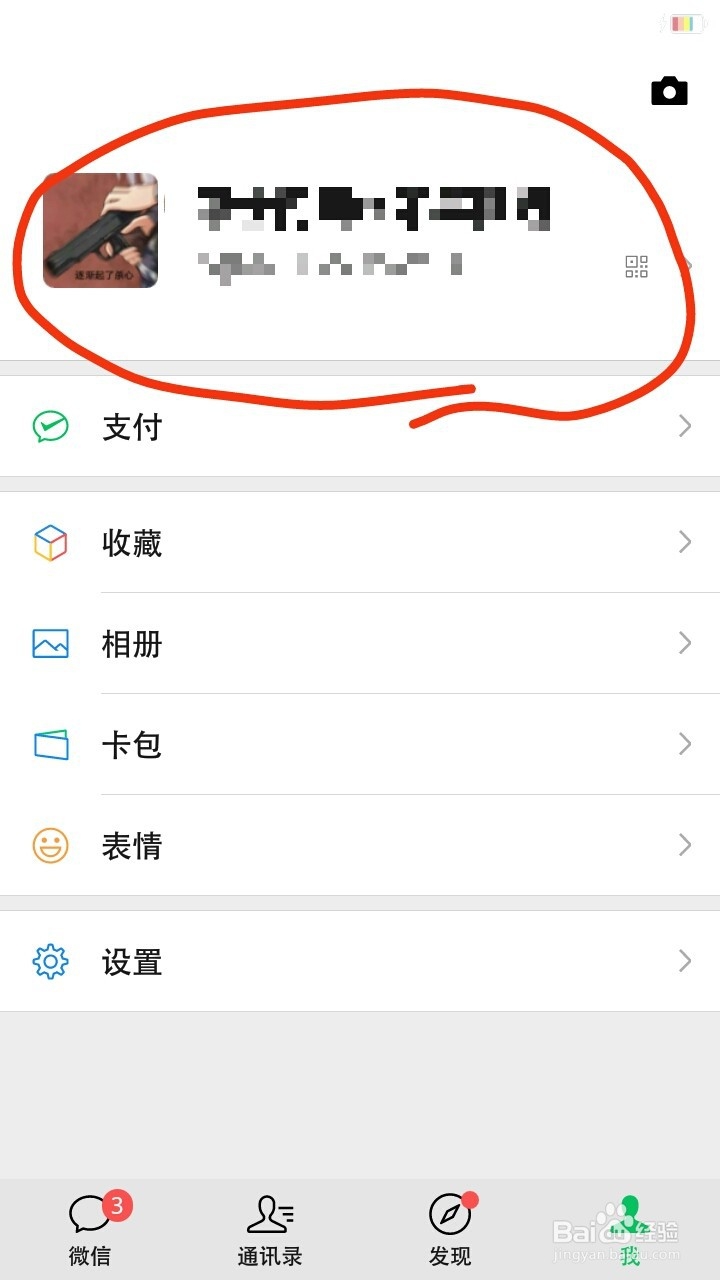The width and height of the screenshot is (720, 1280).
Task: Open 卡包 (Card Package) wallet icon
Action: [x=51, y=745]
